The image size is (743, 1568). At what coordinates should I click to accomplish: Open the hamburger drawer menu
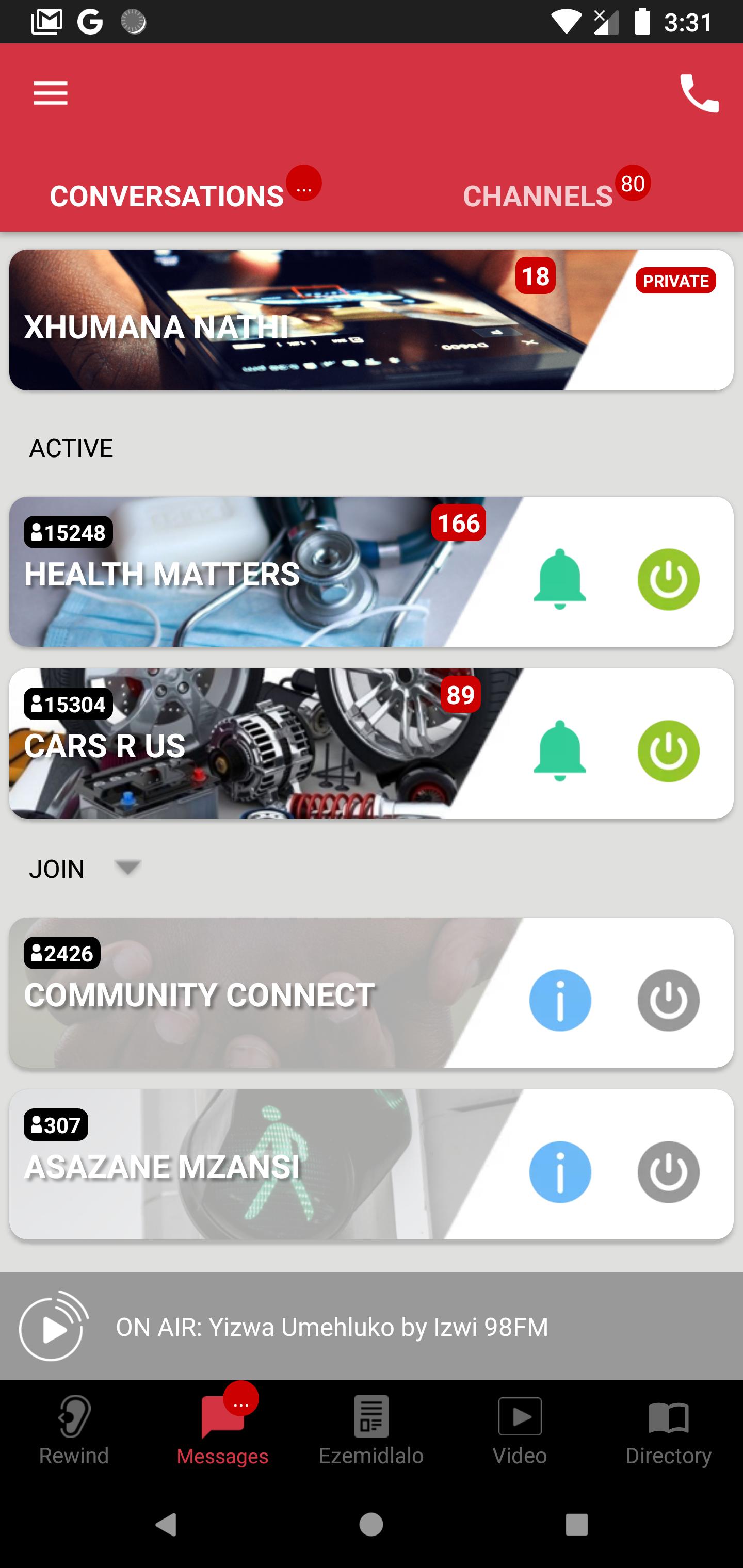click(x=51, y=93)
